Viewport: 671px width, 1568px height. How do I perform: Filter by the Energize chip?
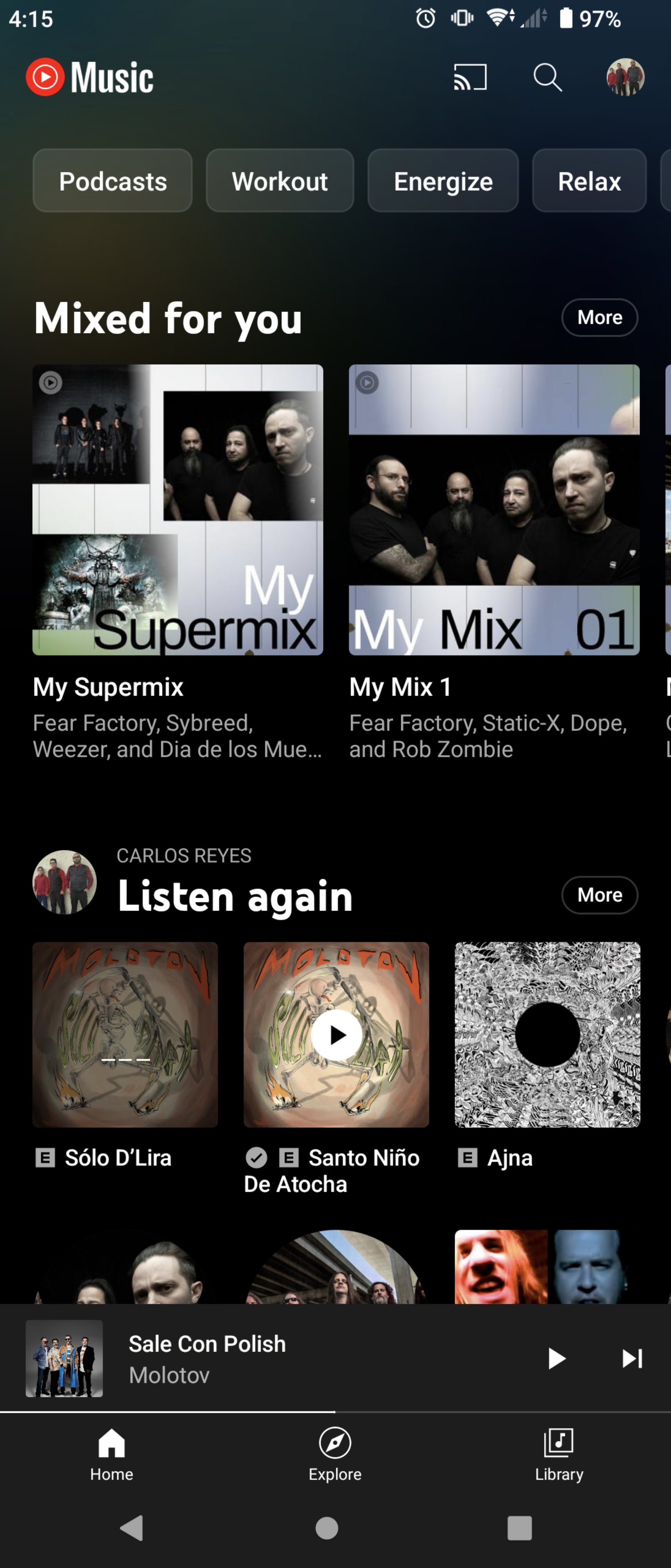[x=443, y=181]
